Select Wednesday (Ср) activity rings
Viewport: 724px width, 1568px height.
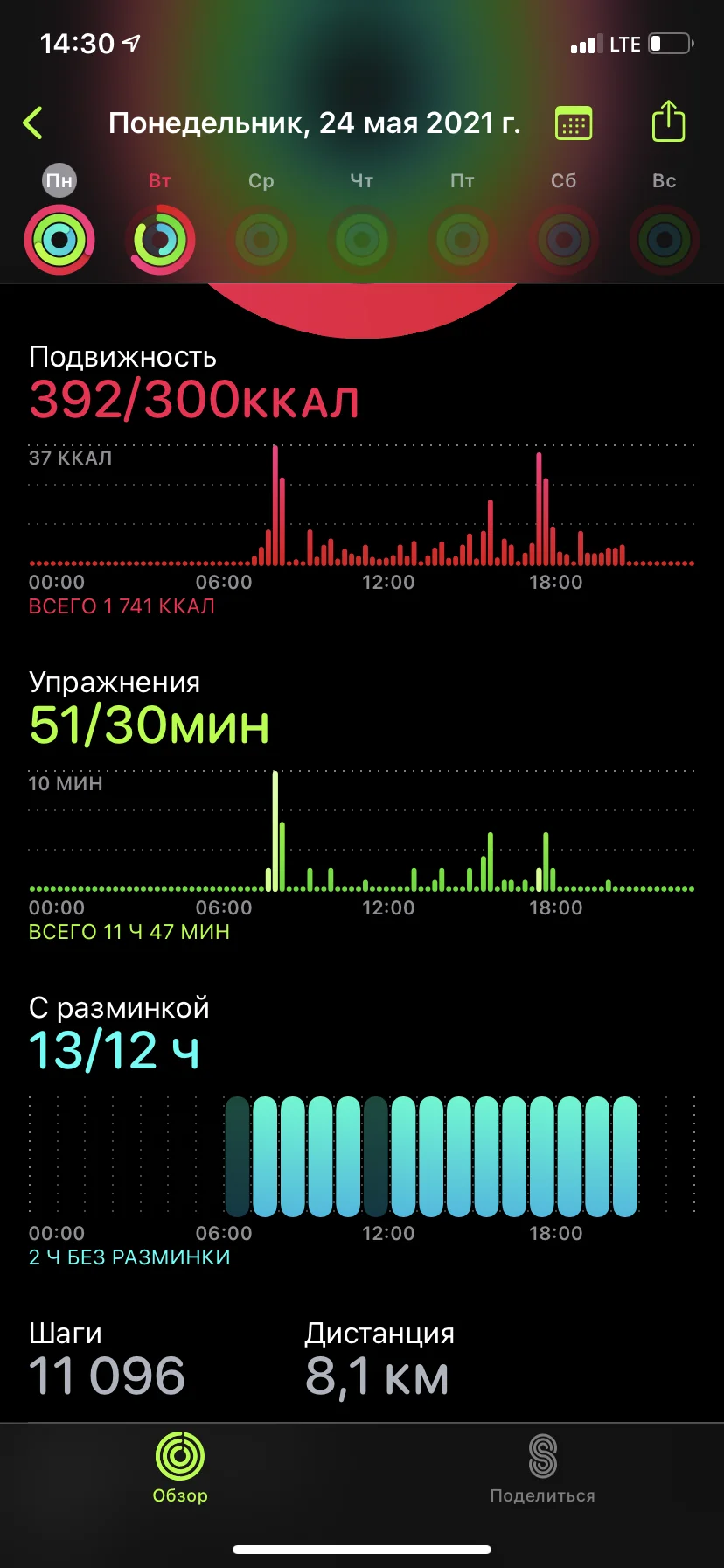[261, 239]
